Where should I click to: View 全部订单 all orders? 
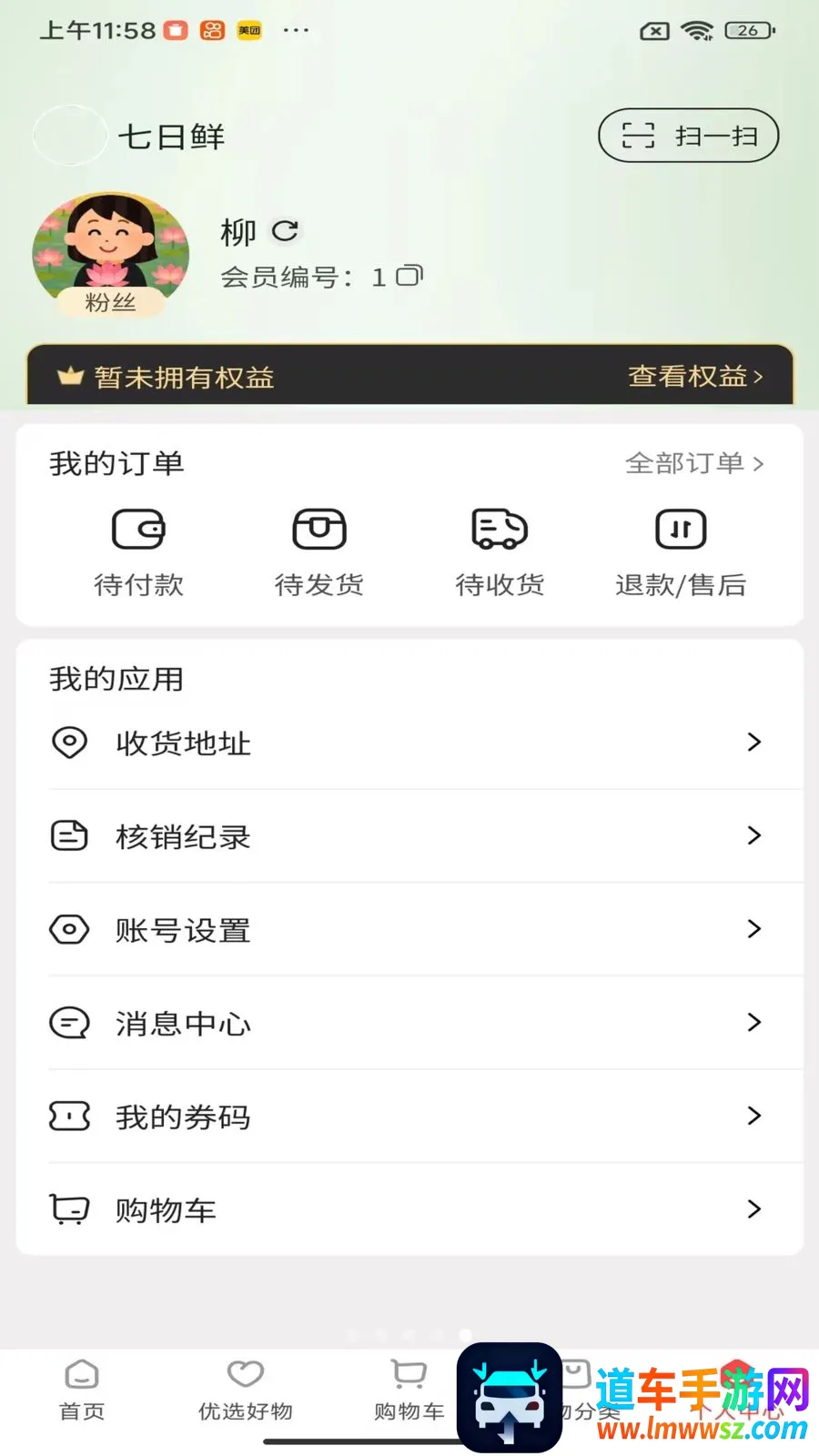point(694,463)
